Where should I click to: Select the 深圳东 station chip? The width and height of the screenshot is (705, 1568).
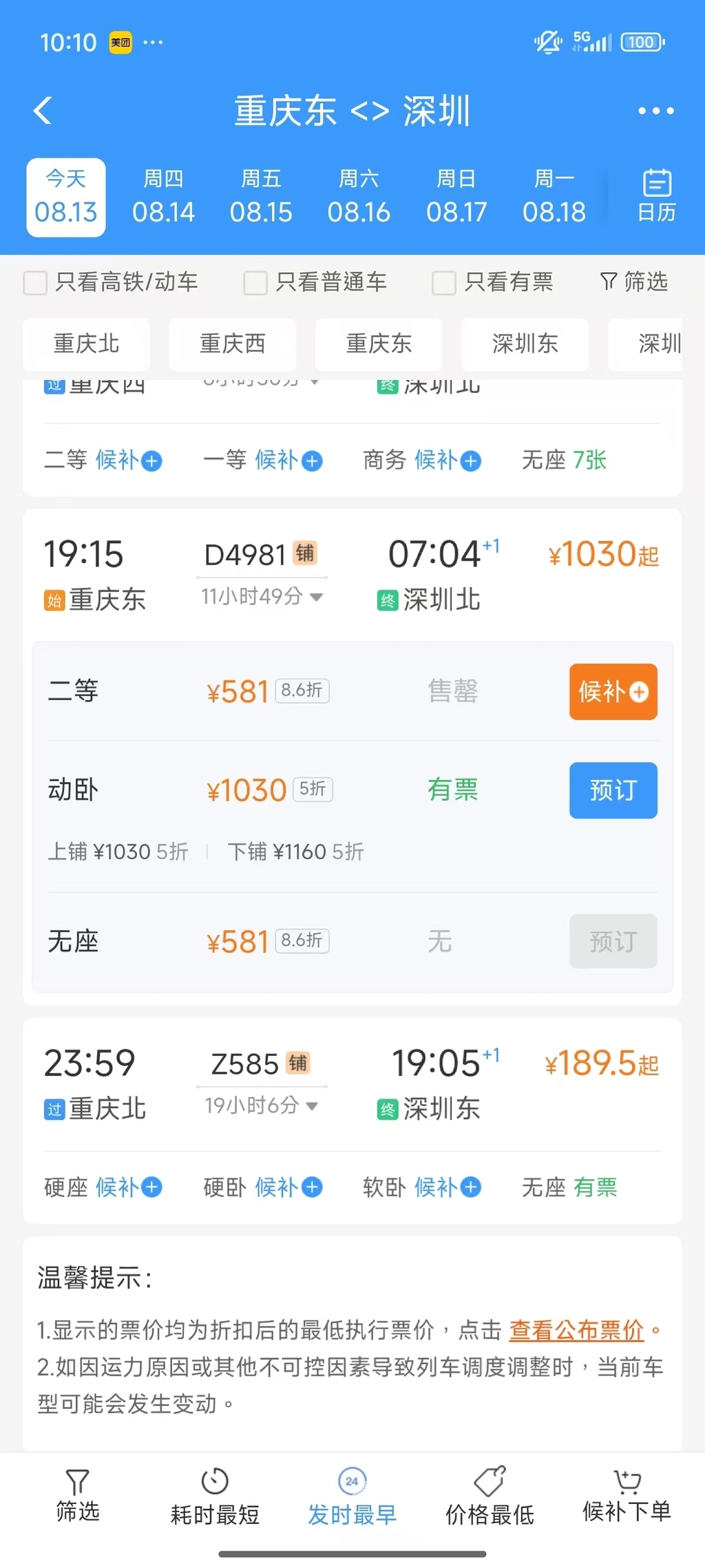(x=525, y=343)
